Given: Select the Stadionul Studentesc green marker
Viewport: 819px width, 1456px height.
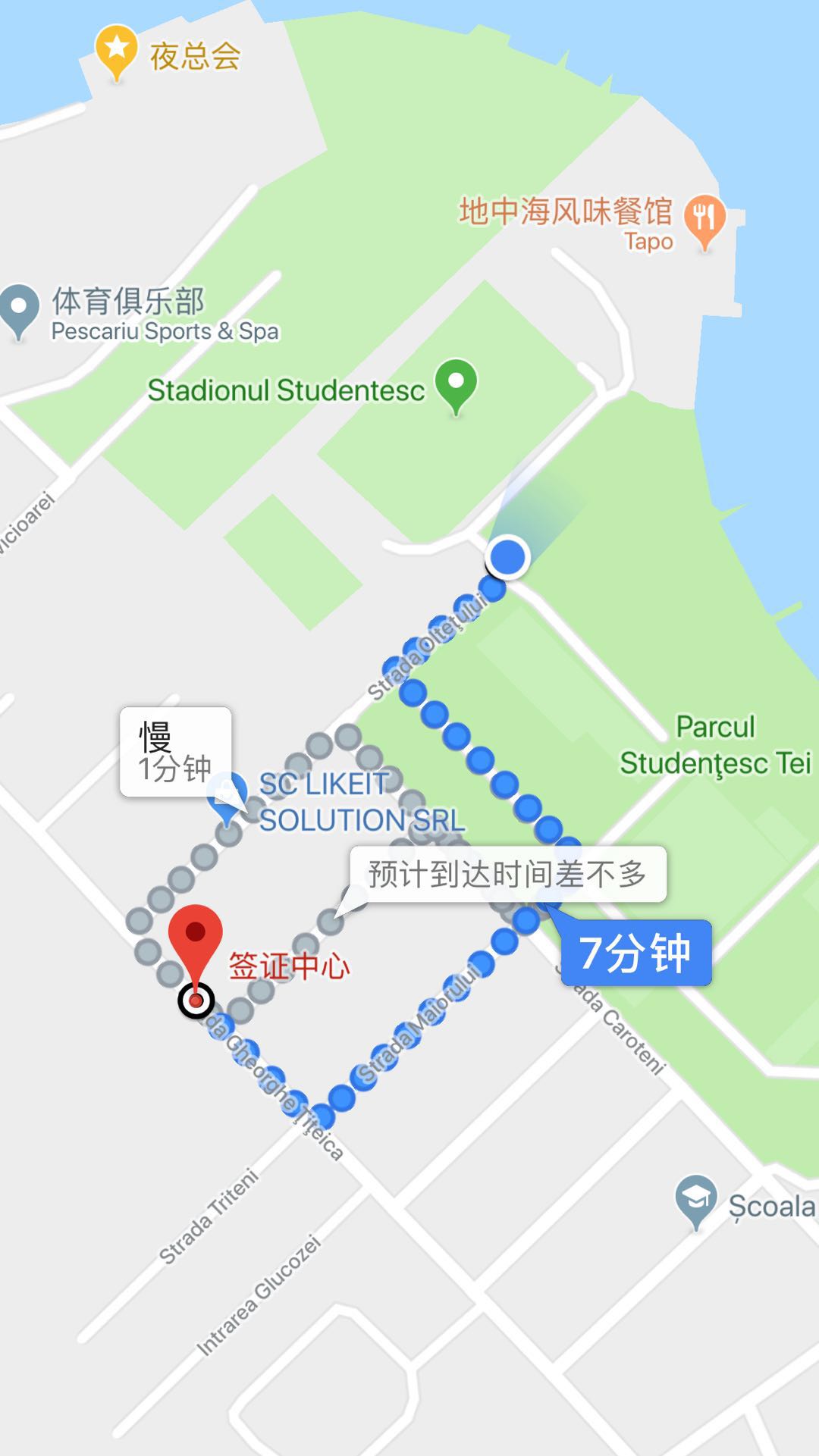Looking at the screenshot, I should 456,384.
